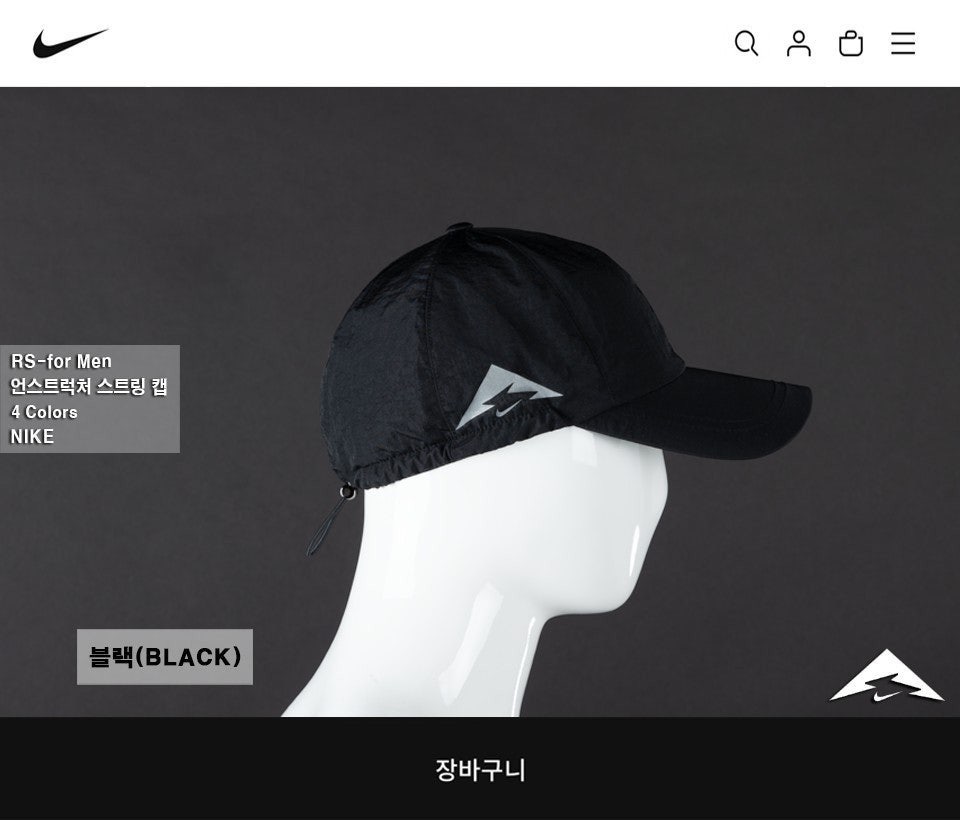This screenshot has height=820, width=960.
Task: Open the black cap product image
Action: pos(560,400)
